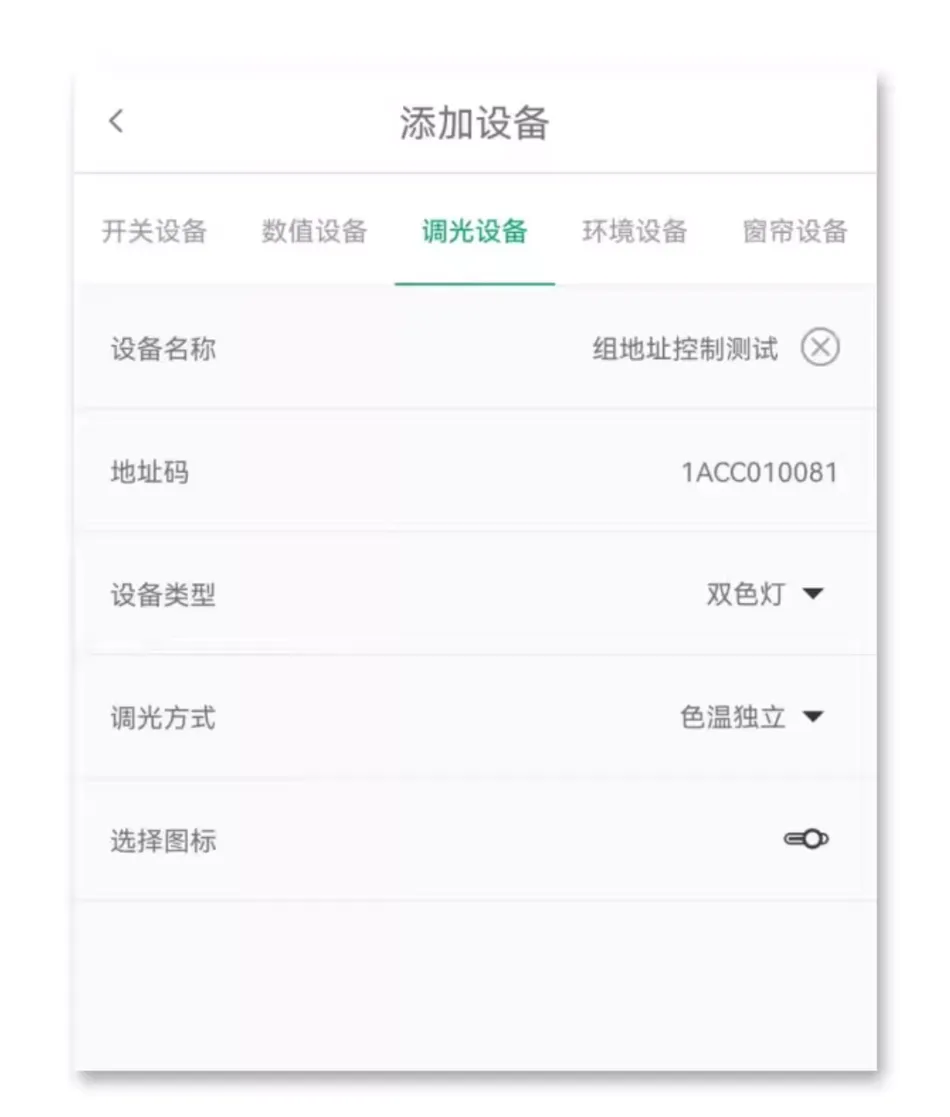Image resolution: width=950 pixels, height=1117 pixels.
Task: Select the 窗帘设备 tab
Action: pyautogui.click(x=795, y=231)
